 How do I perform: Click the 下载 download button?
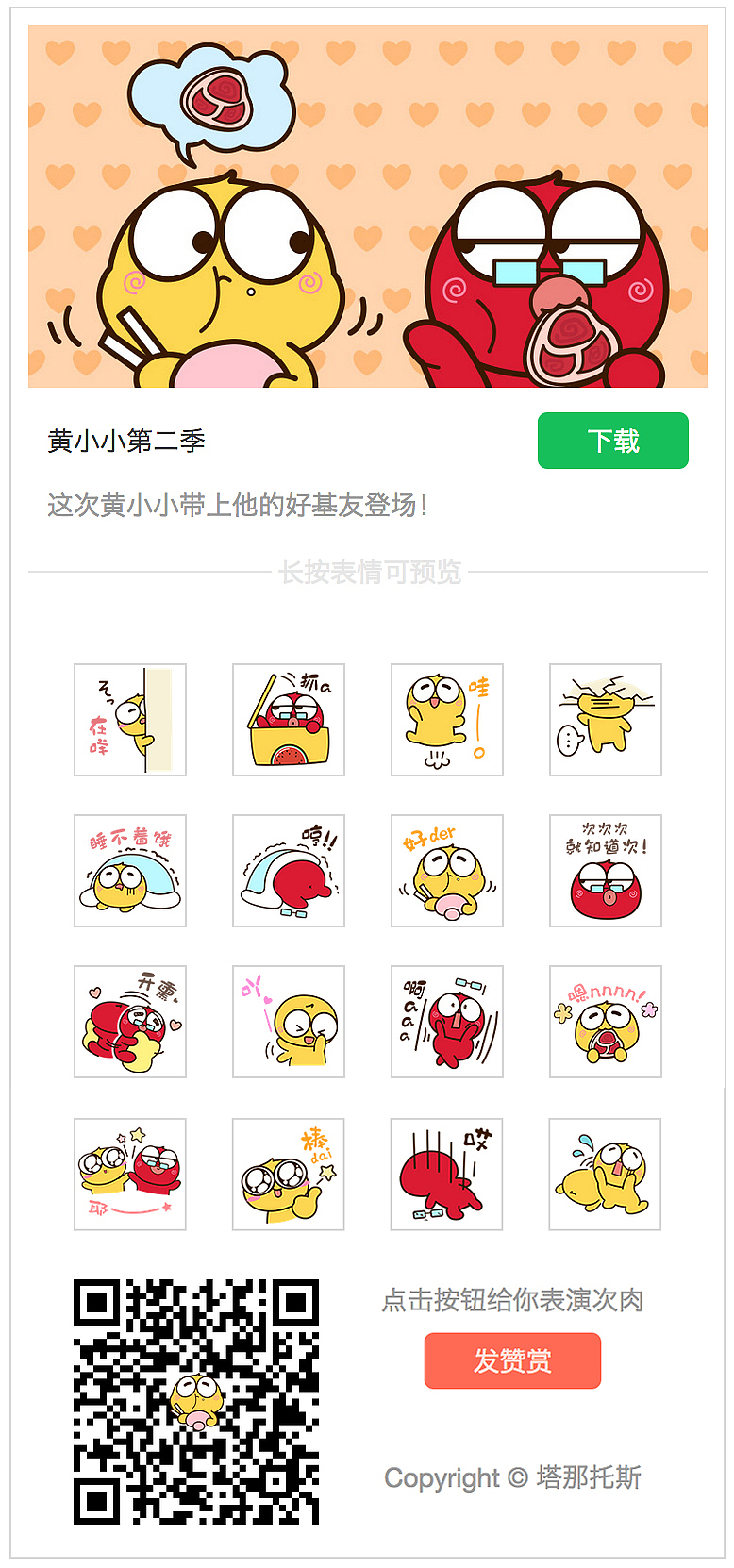[x=611, y=440]
